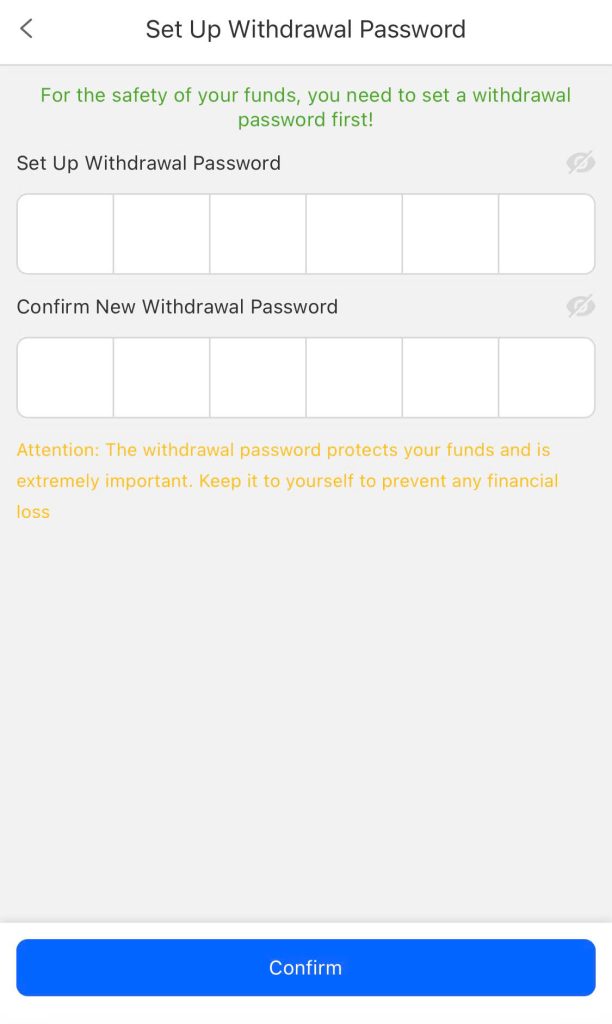The width and height of the screenshot is (612, 1024).
Task: Tap the blue Confirm button
Action: 305,967
